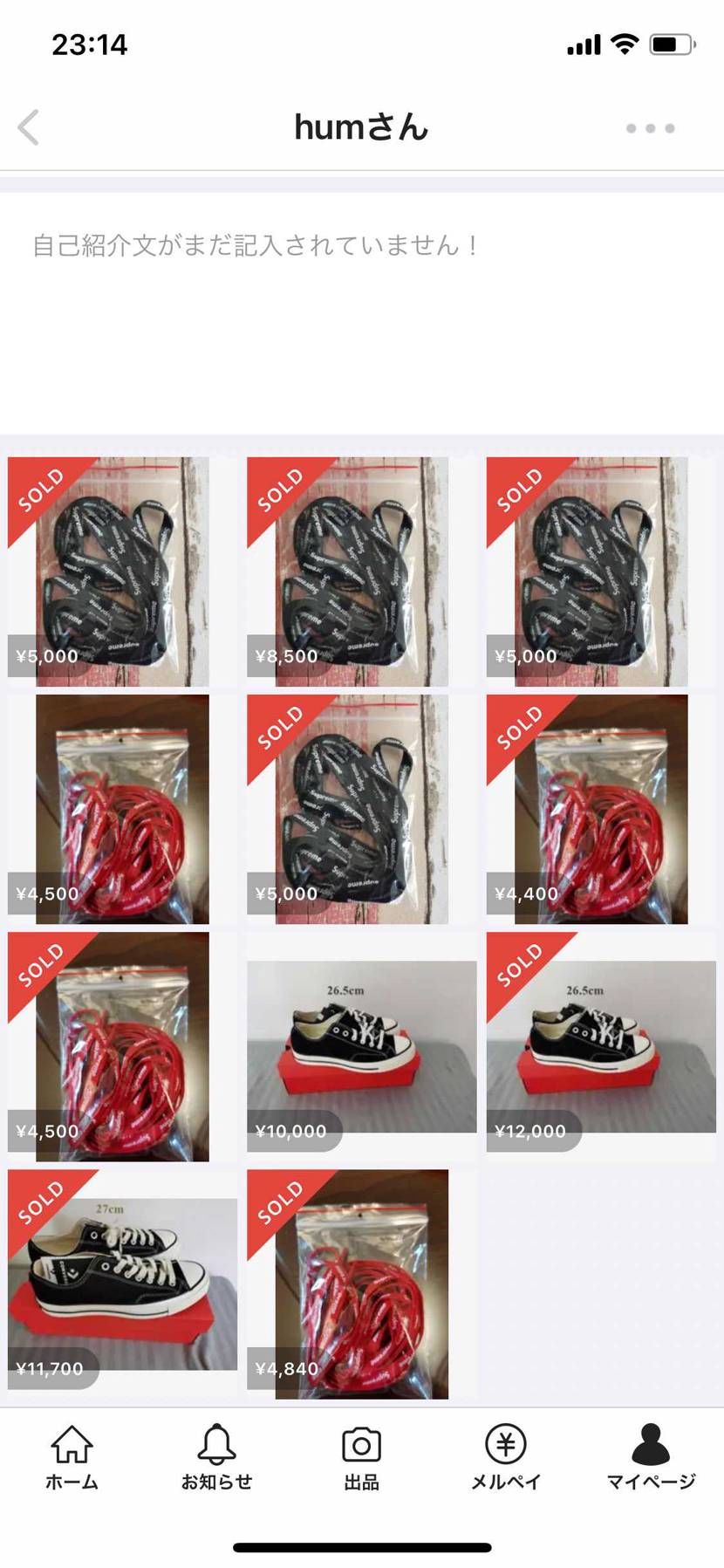
Task: Open the ¥11,700 27cm sneakers listing
Action: (122, 1284)
